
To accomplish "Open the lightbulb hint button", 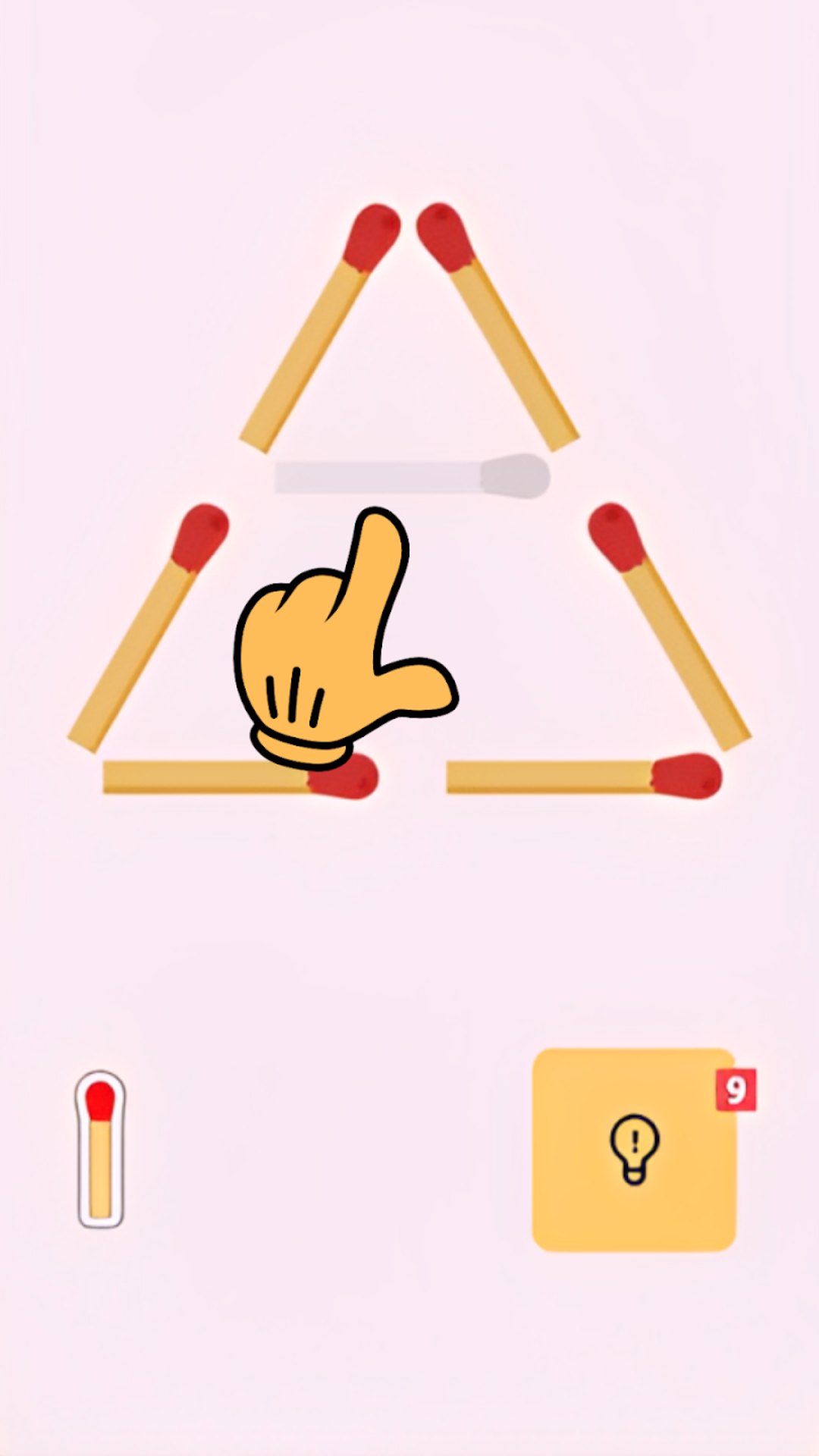I will pos(634,1149).
